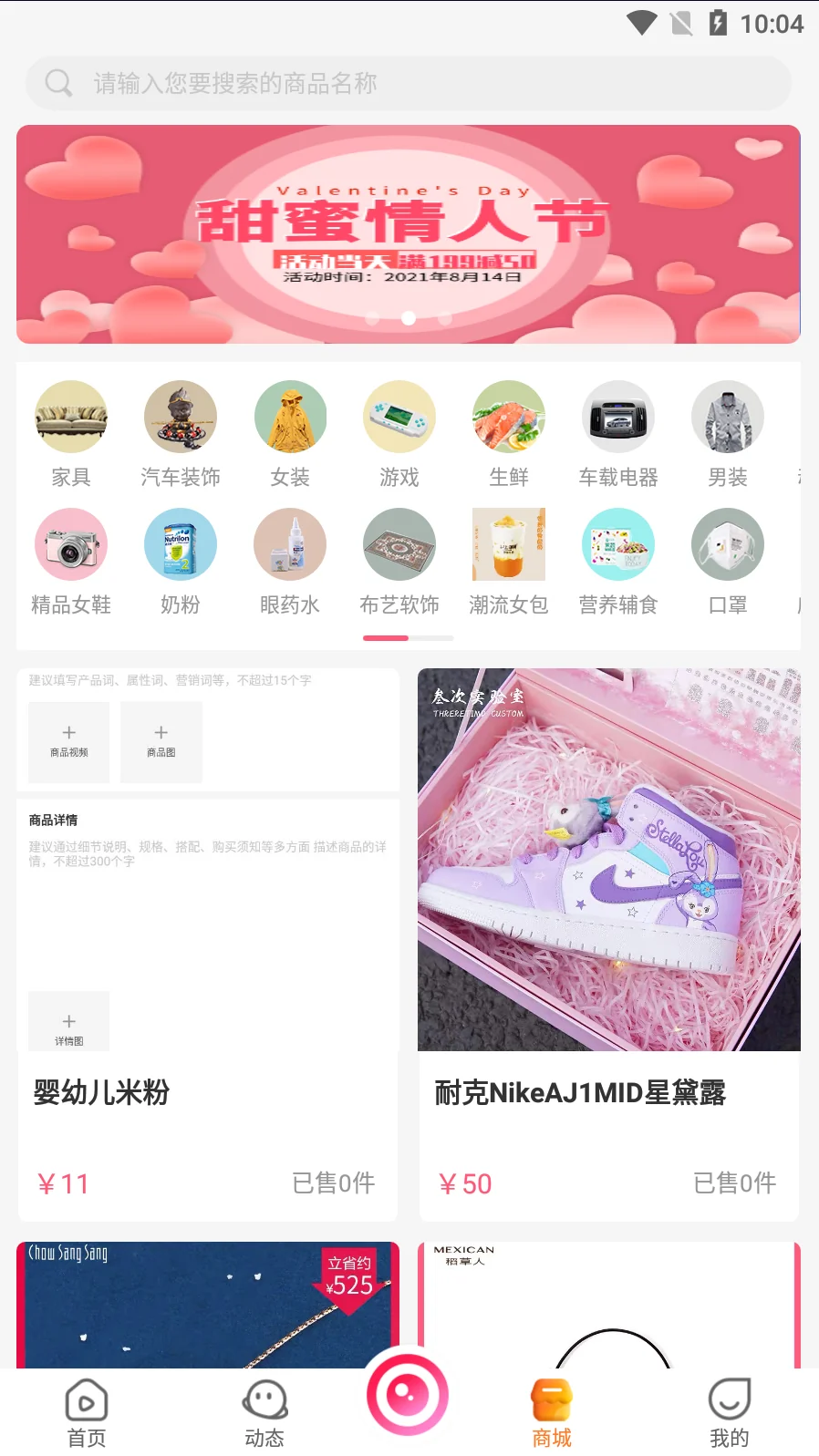
Task: Open the 甜蜜情人节 promotion banner
Action: pos(408,234)
